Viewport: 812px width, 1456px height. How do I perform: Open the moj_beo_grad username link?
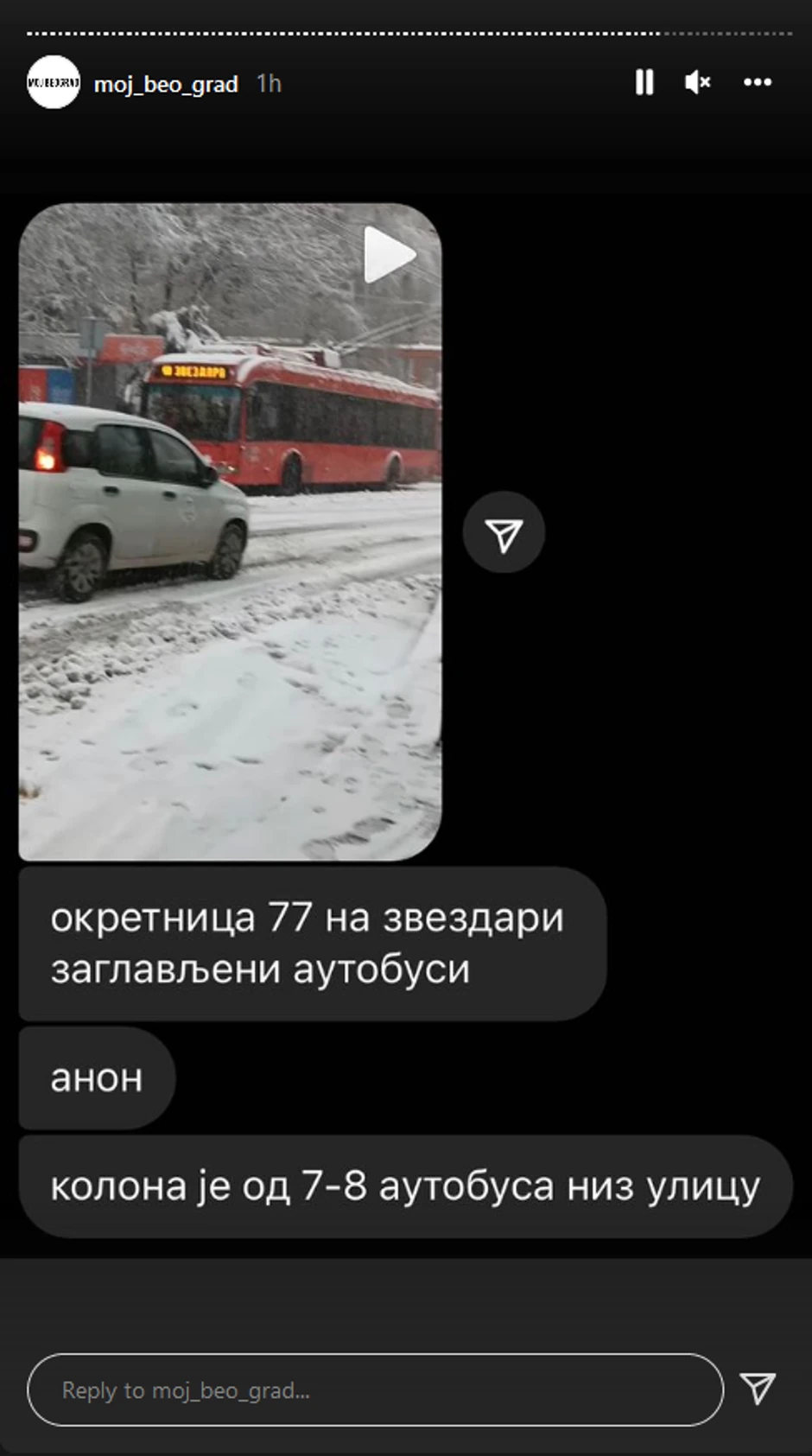pos(166,85)
